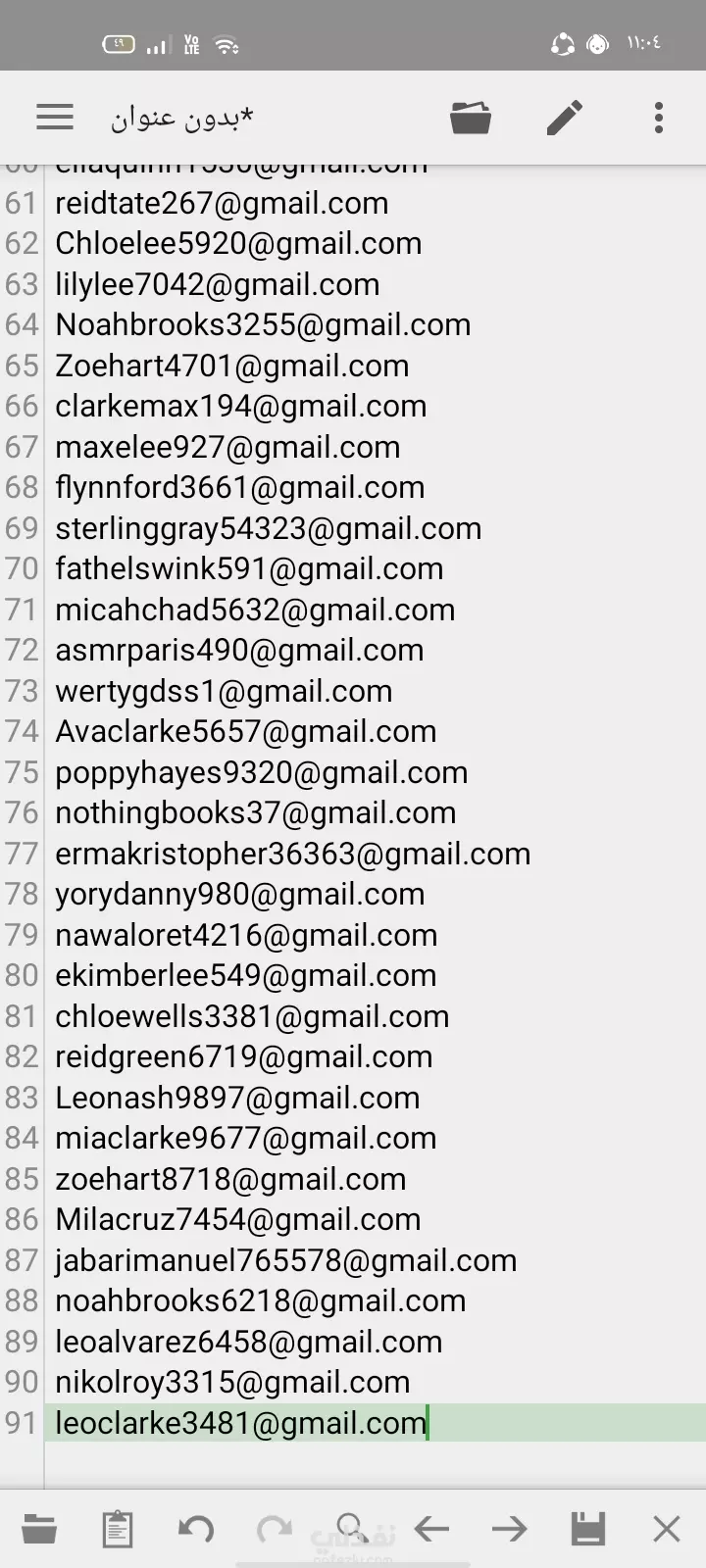Image resolution: width=706 pixels, height=1568 pixels.
Task: Open the hamburger drawer menu
Action: coord(55,118)
